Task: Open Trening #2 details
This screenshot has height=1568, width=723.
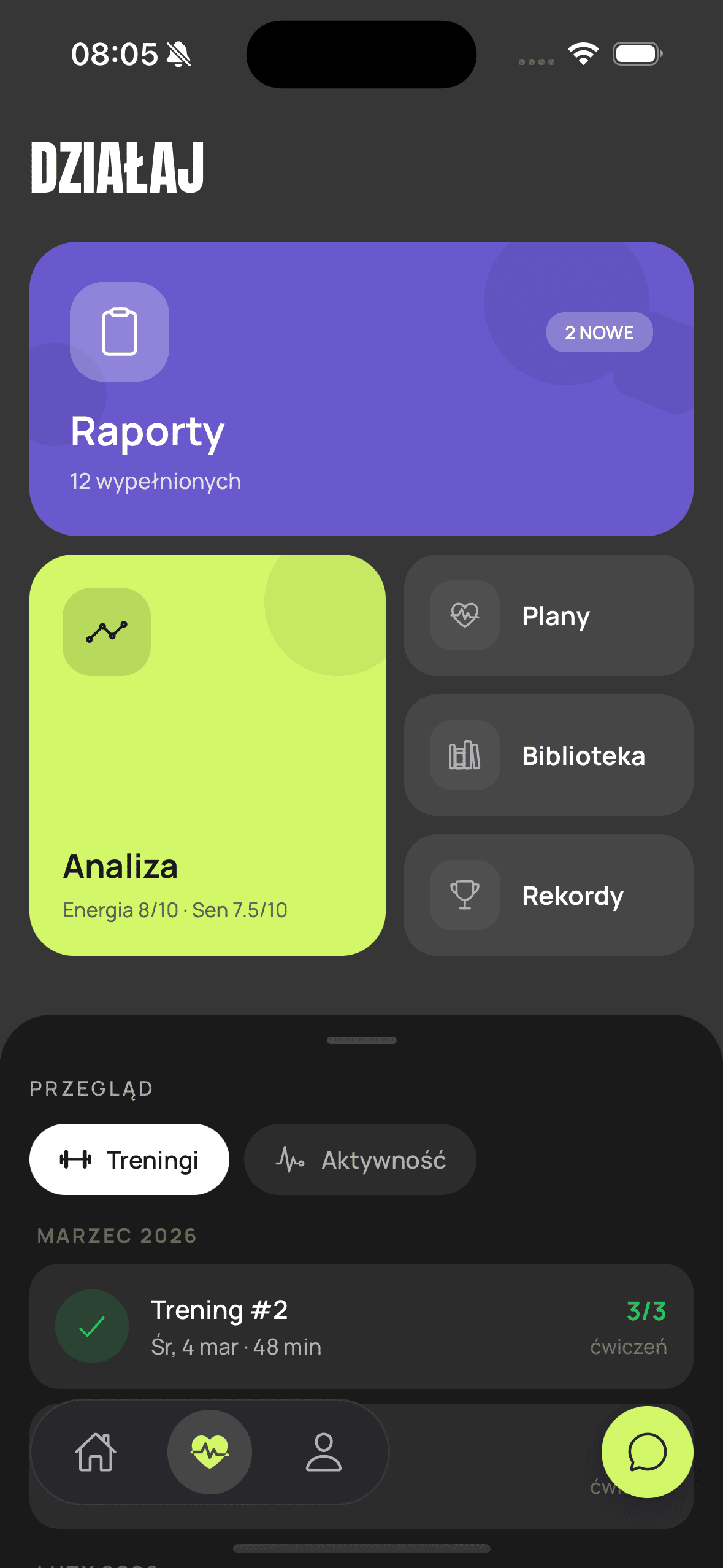Action: coord(361,1326)
